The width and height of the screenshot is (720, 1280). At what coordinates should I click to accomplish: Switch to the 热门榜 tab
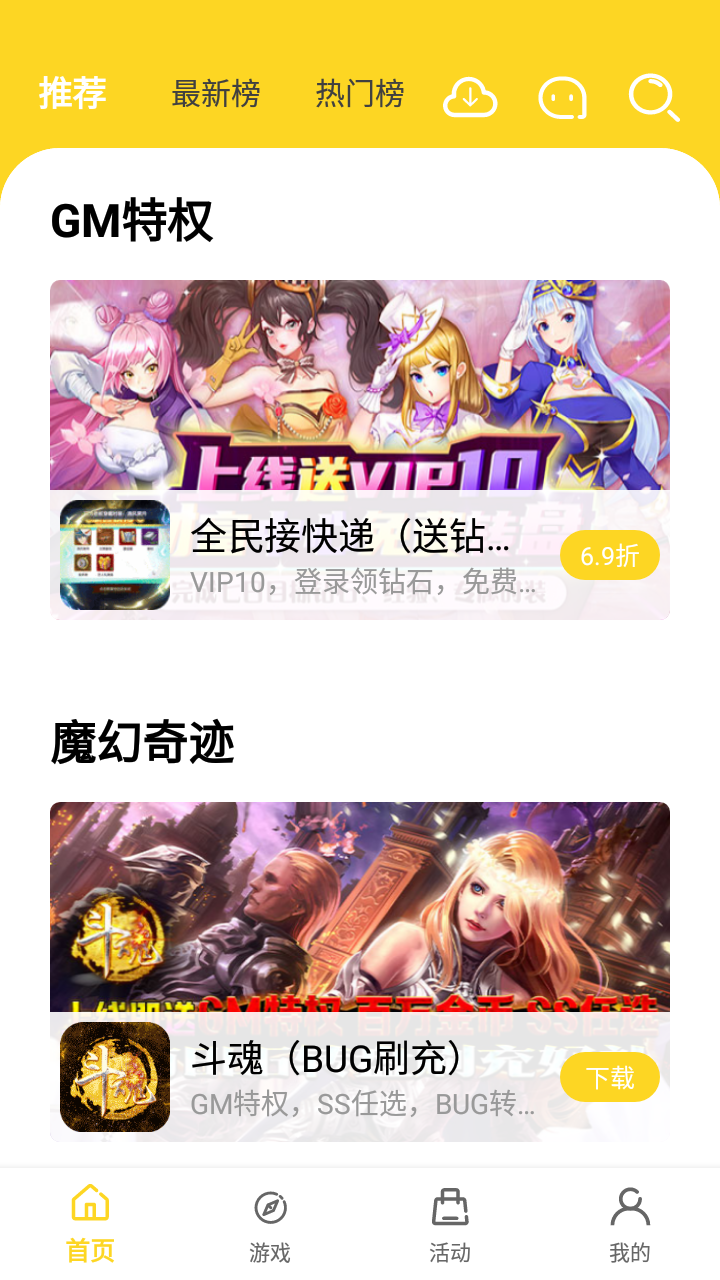(x=360, y=94)
